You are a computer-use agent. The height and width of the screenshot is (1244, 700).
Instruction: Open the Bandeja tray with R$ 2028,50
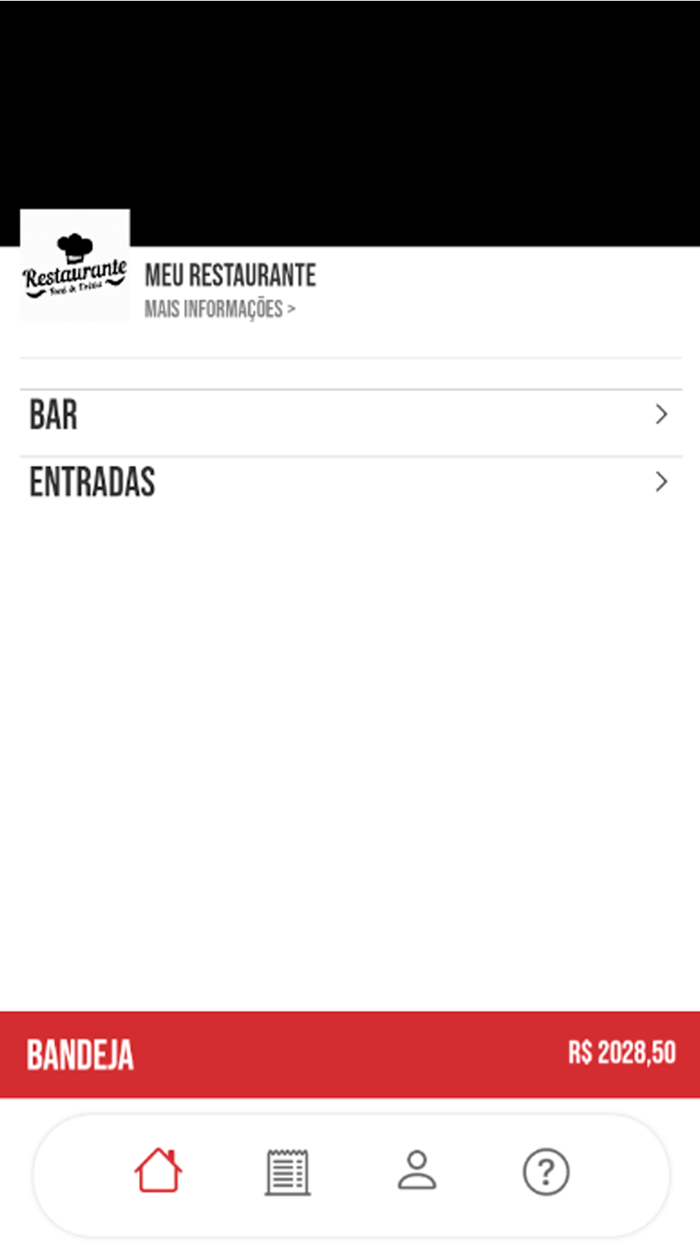350,1054
